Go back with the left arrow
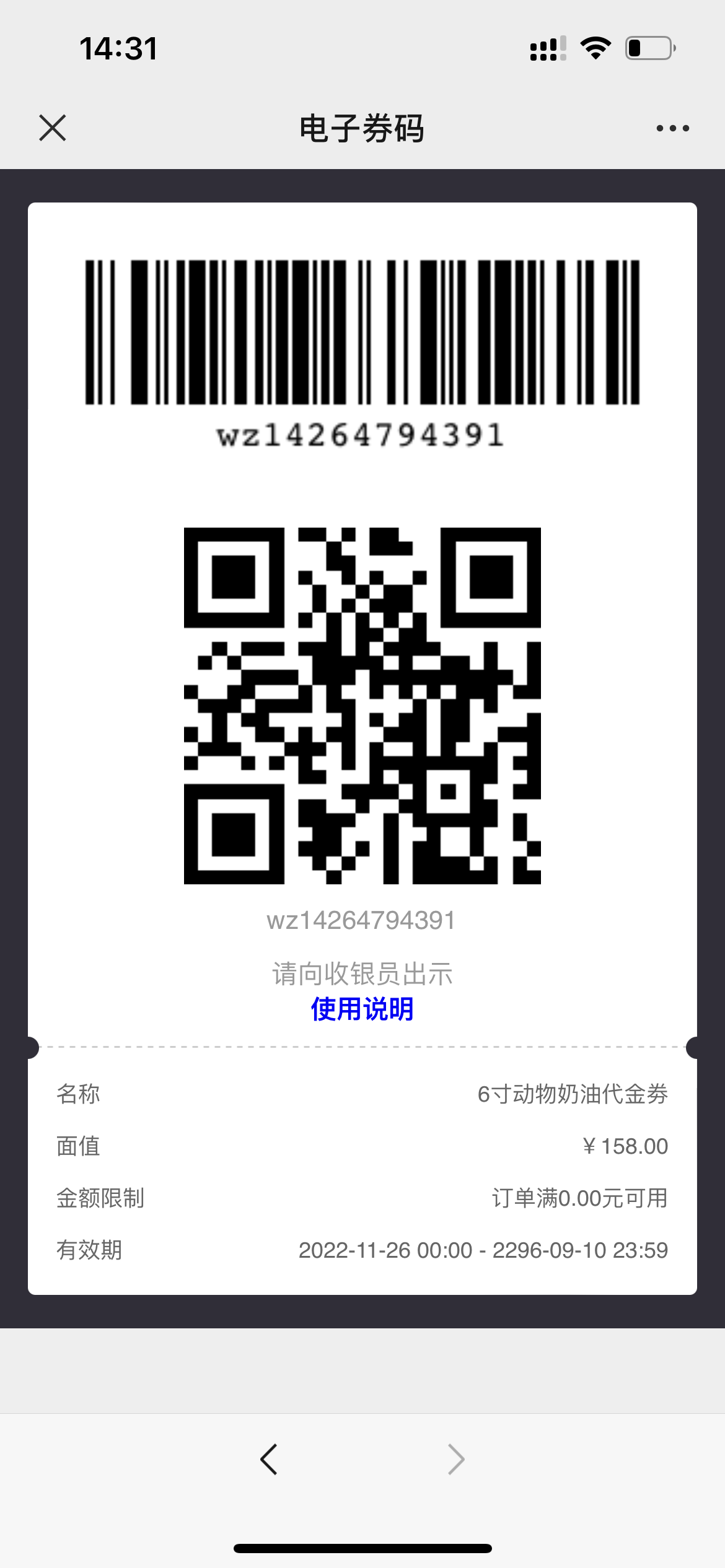Screen dimensions: 725x1568 pyautogui.click(x=269, y=1460)
